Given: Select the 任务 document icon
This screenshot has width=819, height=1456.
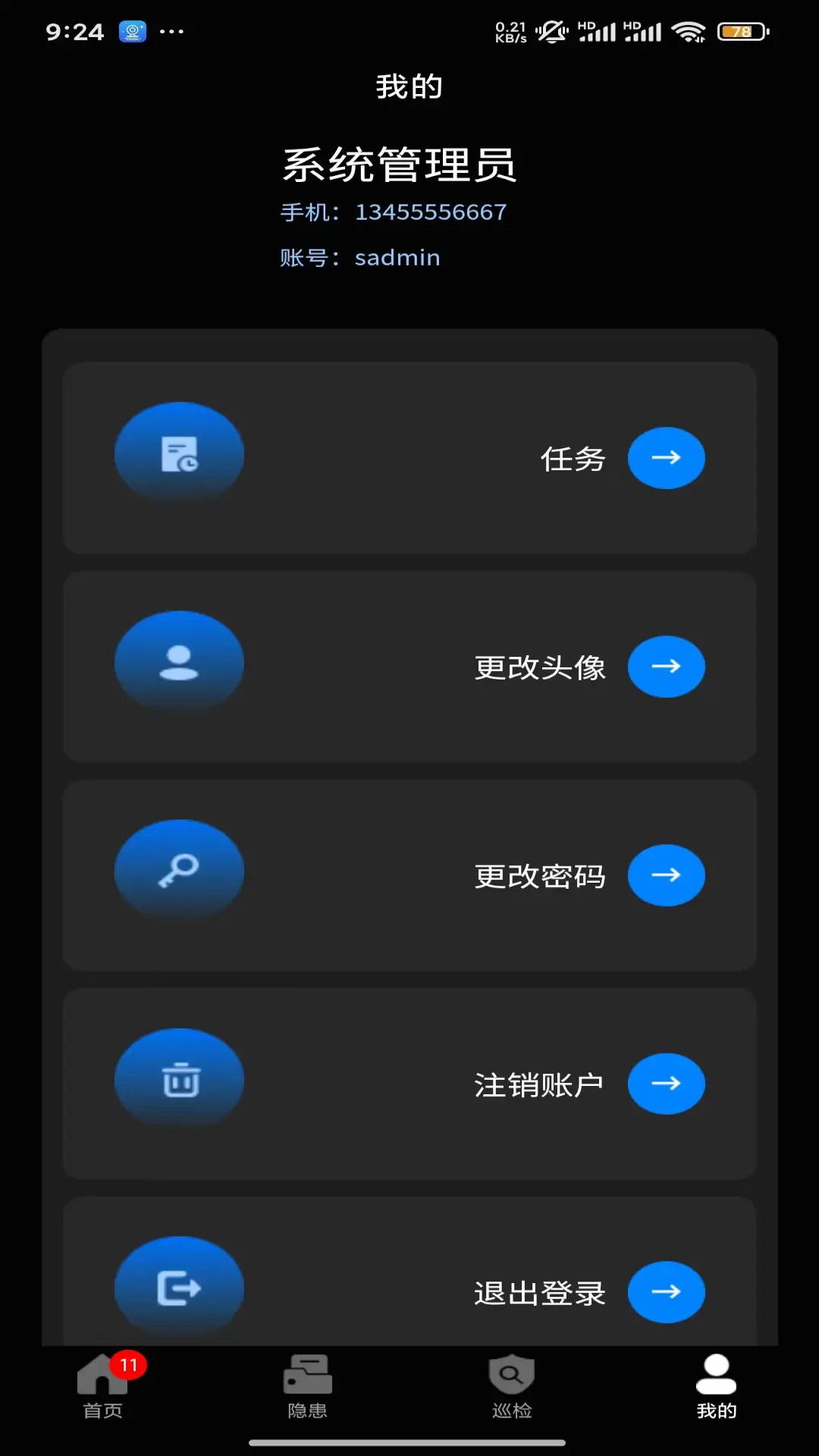Looking at the screenshot, I should [179, 453].
